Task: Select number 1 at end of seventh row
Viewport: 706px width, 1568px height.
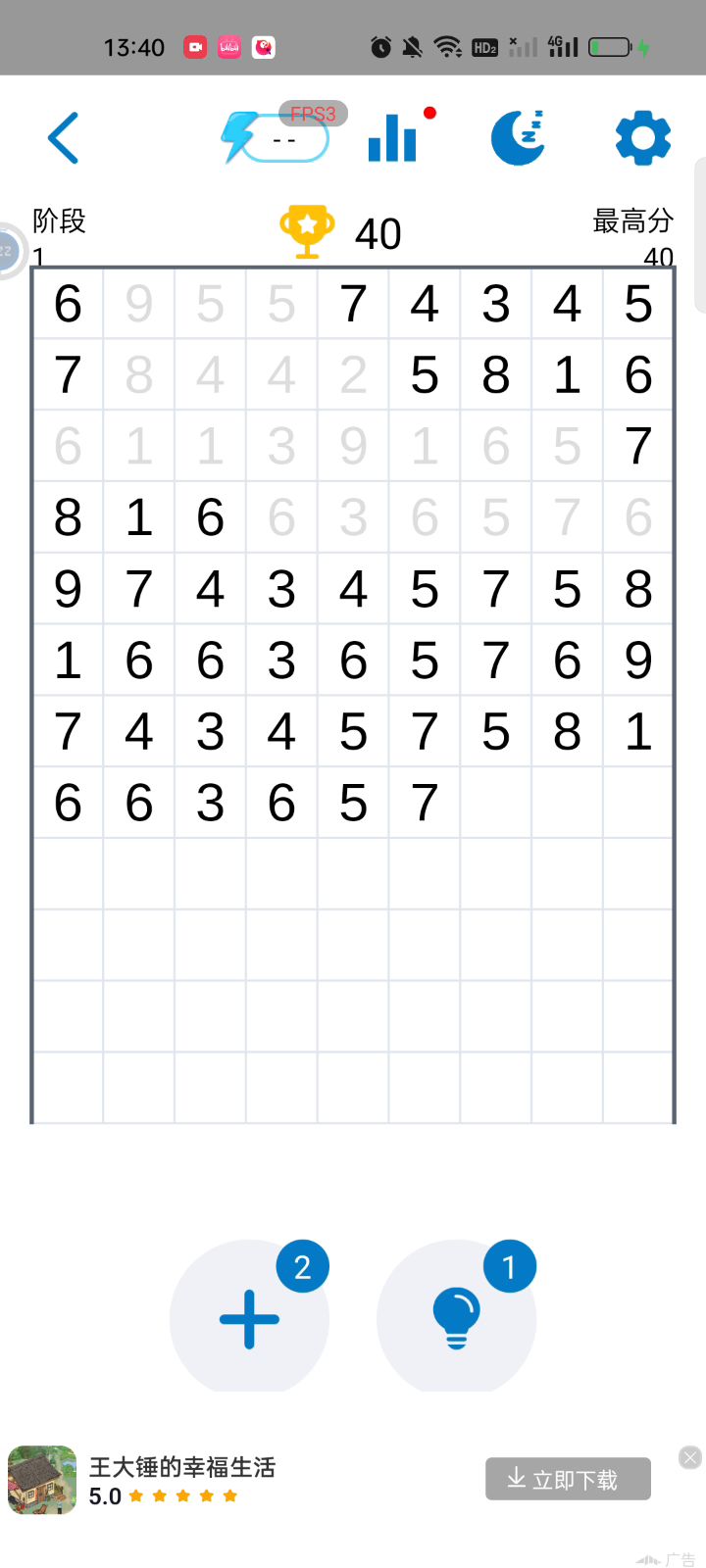Action: coord(638,732)
